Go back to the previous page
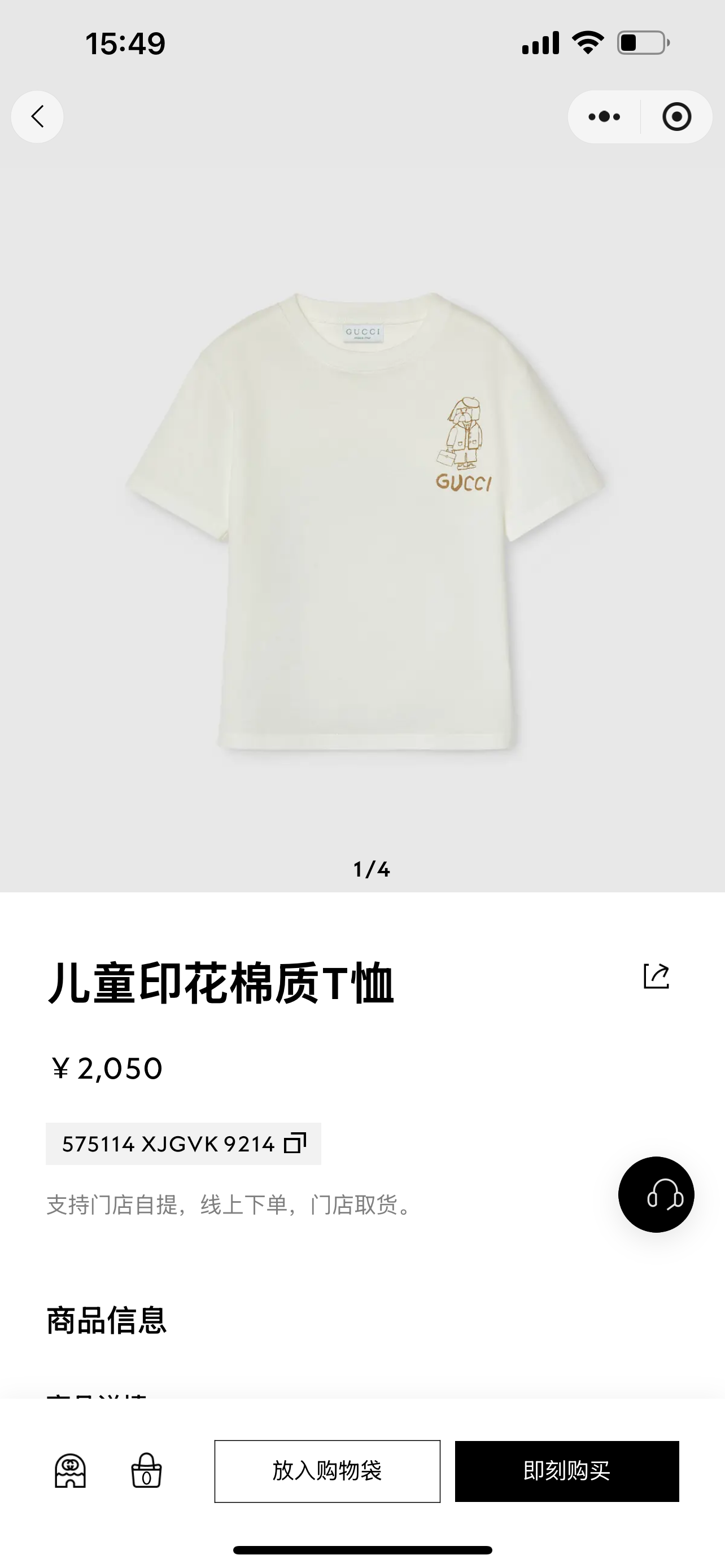This screenshot has width=725, height=1568. click(x=37, y=117)
